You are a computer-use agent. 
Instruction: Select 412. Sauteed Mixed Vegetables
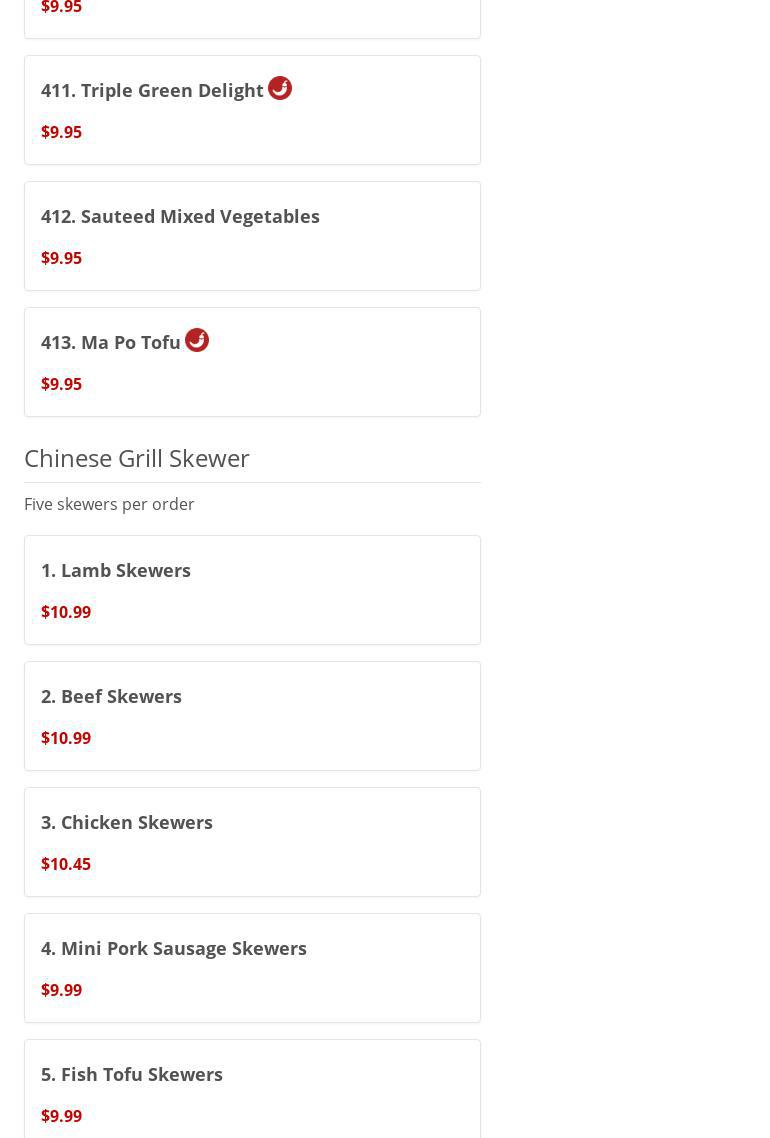[252, 236]
